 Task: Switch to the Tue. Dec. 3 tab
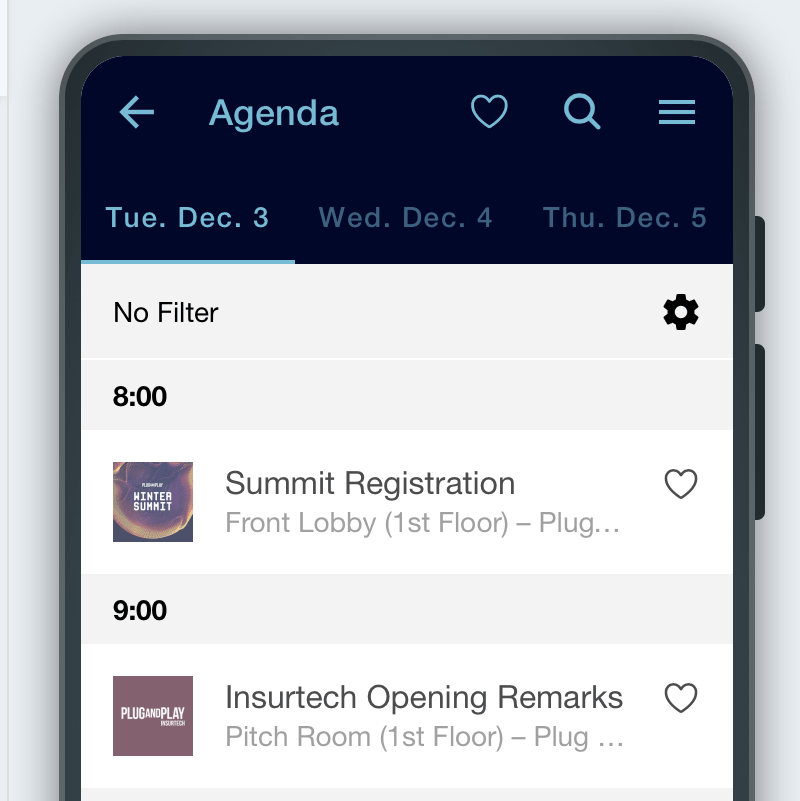(x=187, y=218)
